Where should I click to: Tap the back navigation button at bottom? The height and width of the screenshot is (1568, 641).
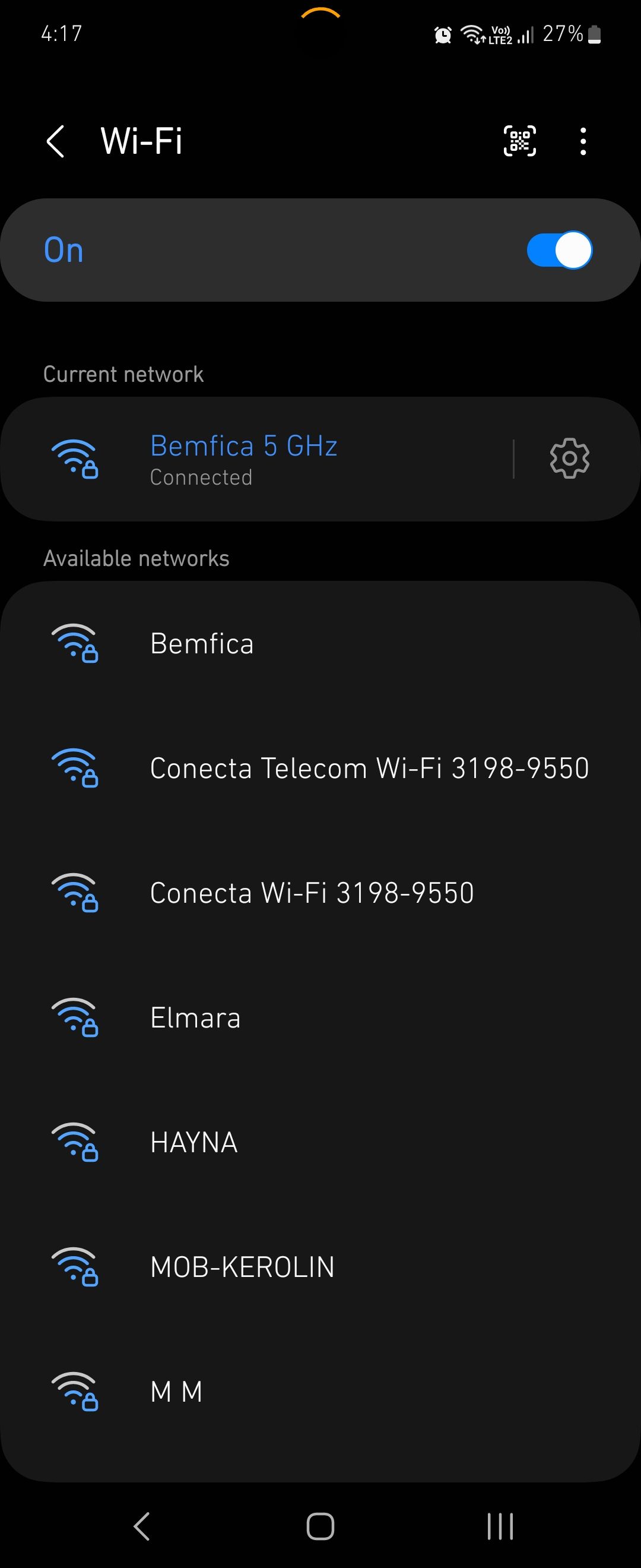[x=142, y=1526]
